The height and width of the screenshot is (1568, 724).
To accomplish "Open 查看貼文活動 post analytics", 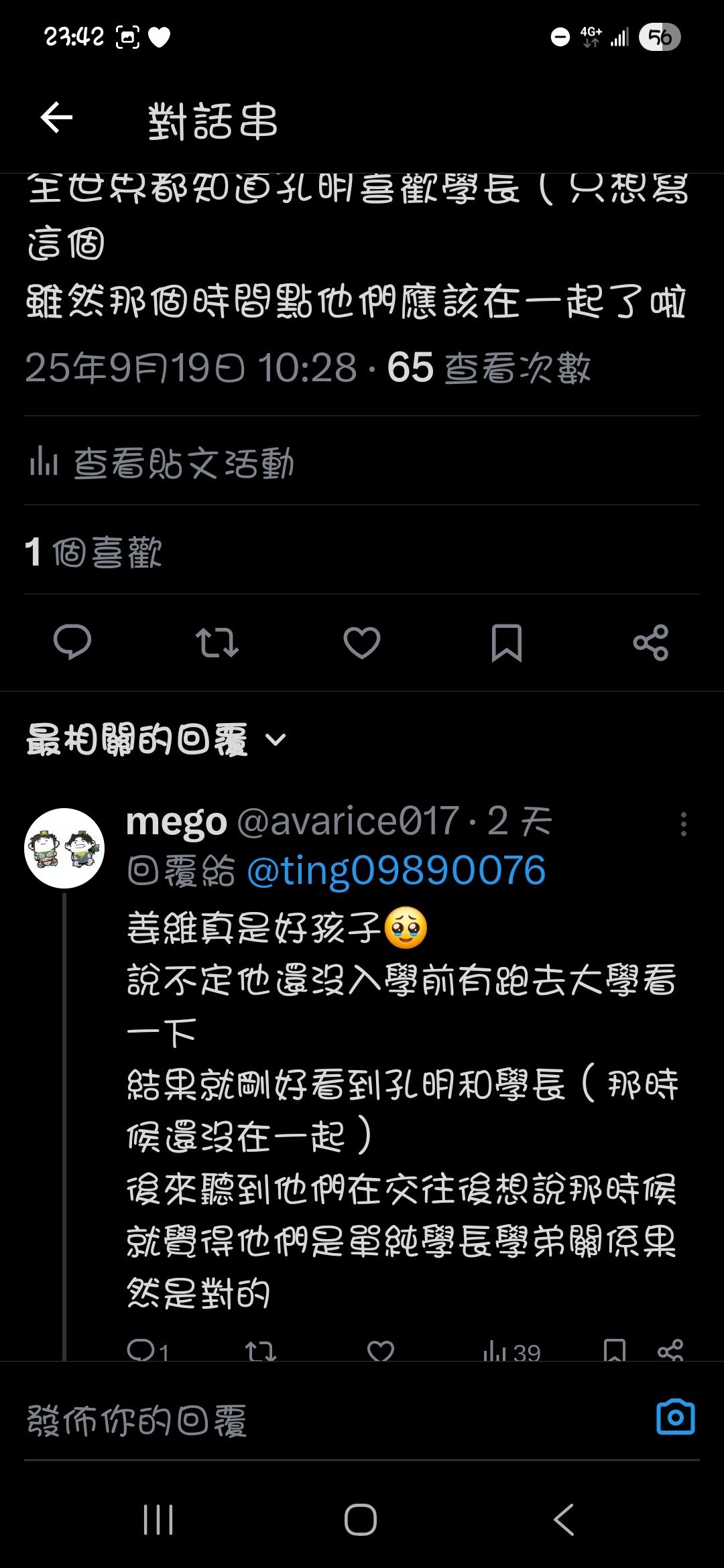I will [x=161, y=462].
